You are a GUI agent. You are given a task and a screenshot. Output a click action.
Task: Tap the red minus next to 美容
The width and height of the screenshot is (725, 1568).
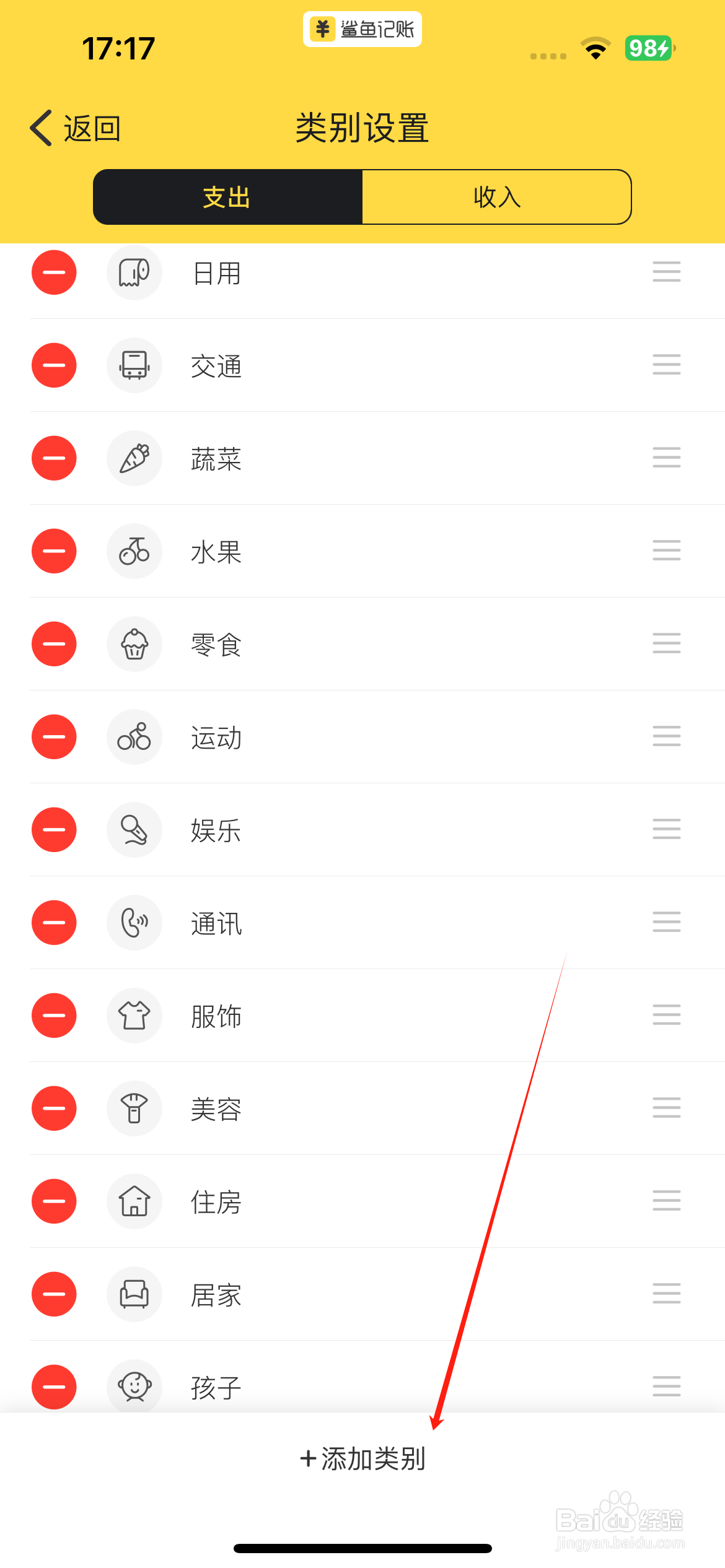pyautogui.click(x=54, y=1108)
